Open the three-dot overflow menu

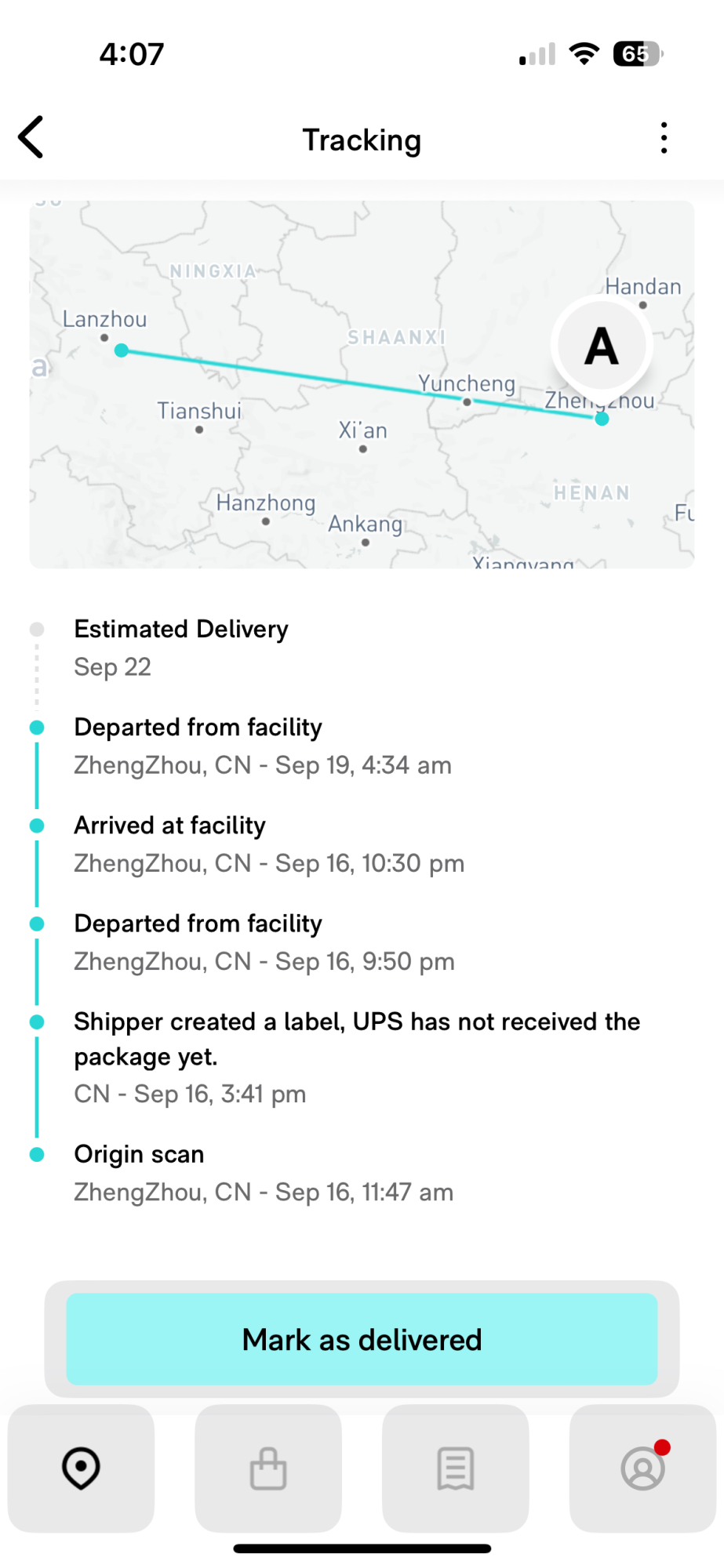(664, 138)
